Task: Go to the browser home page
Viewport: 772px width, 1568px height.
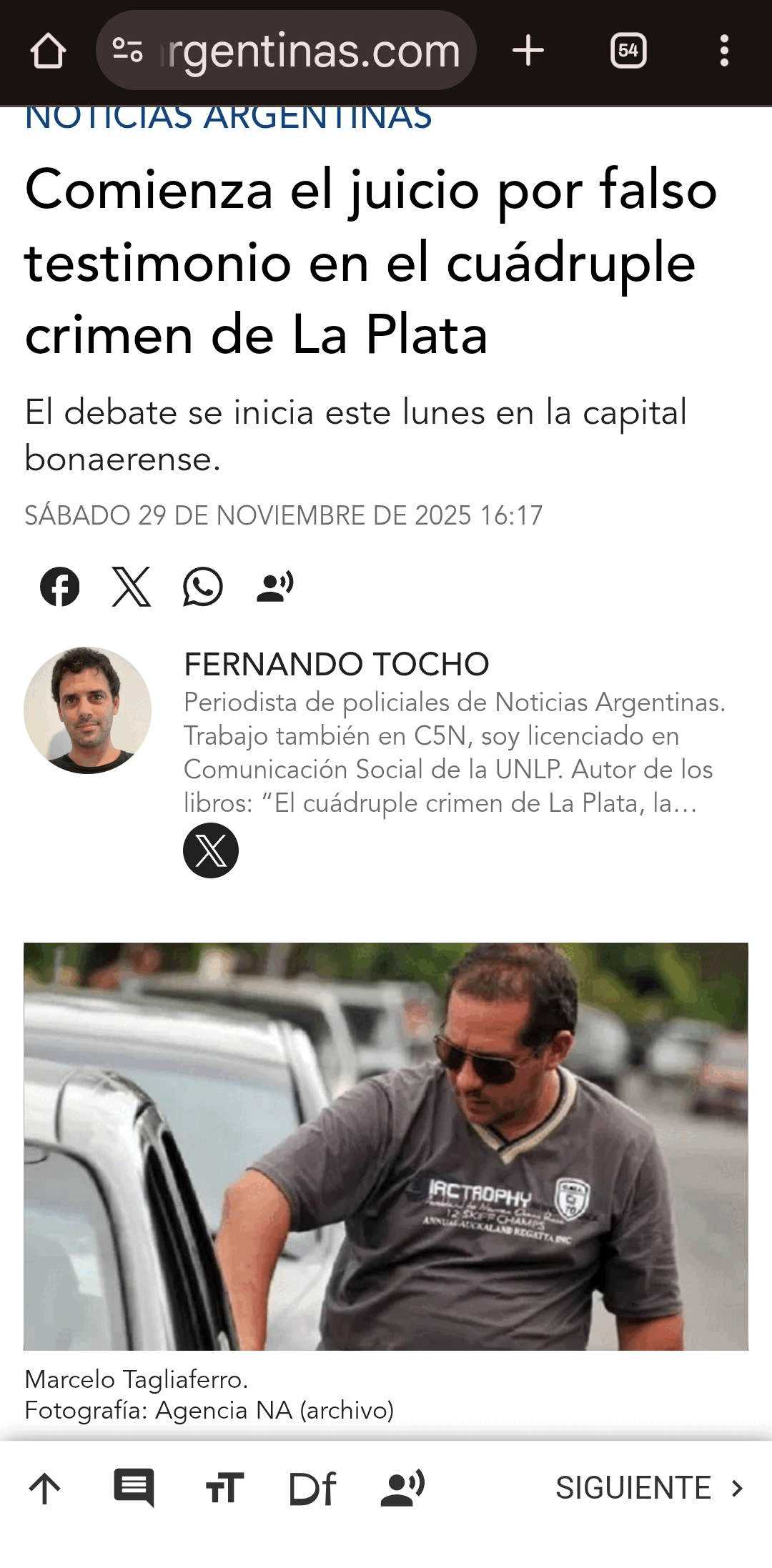Action: 48,51
